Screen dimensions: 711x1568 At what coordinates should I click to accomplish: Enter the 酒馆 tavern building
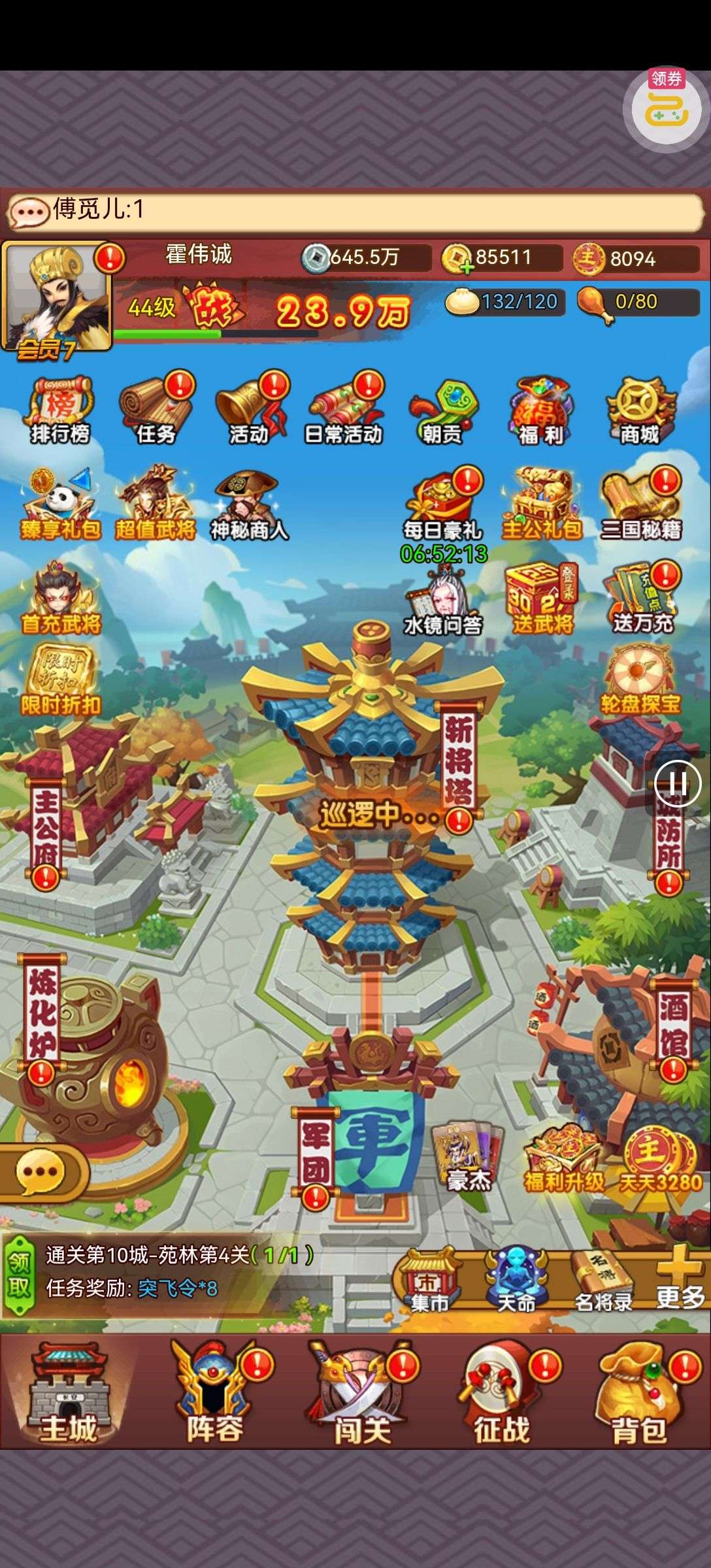click(672, 1022)
